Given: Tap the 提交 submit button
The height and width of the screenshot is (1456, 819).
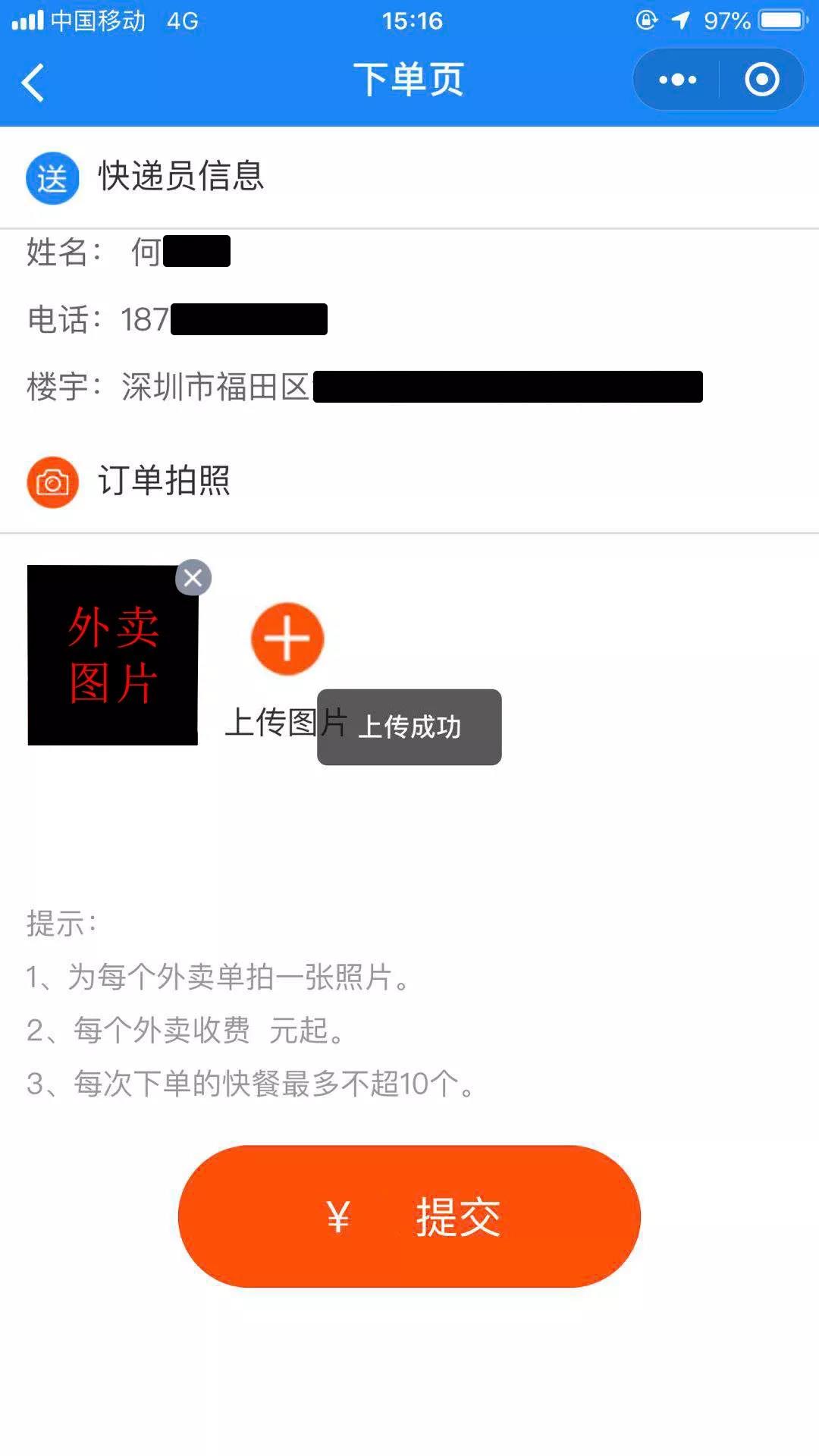Looking at the screenshot, I should [x=409, y=1216].
